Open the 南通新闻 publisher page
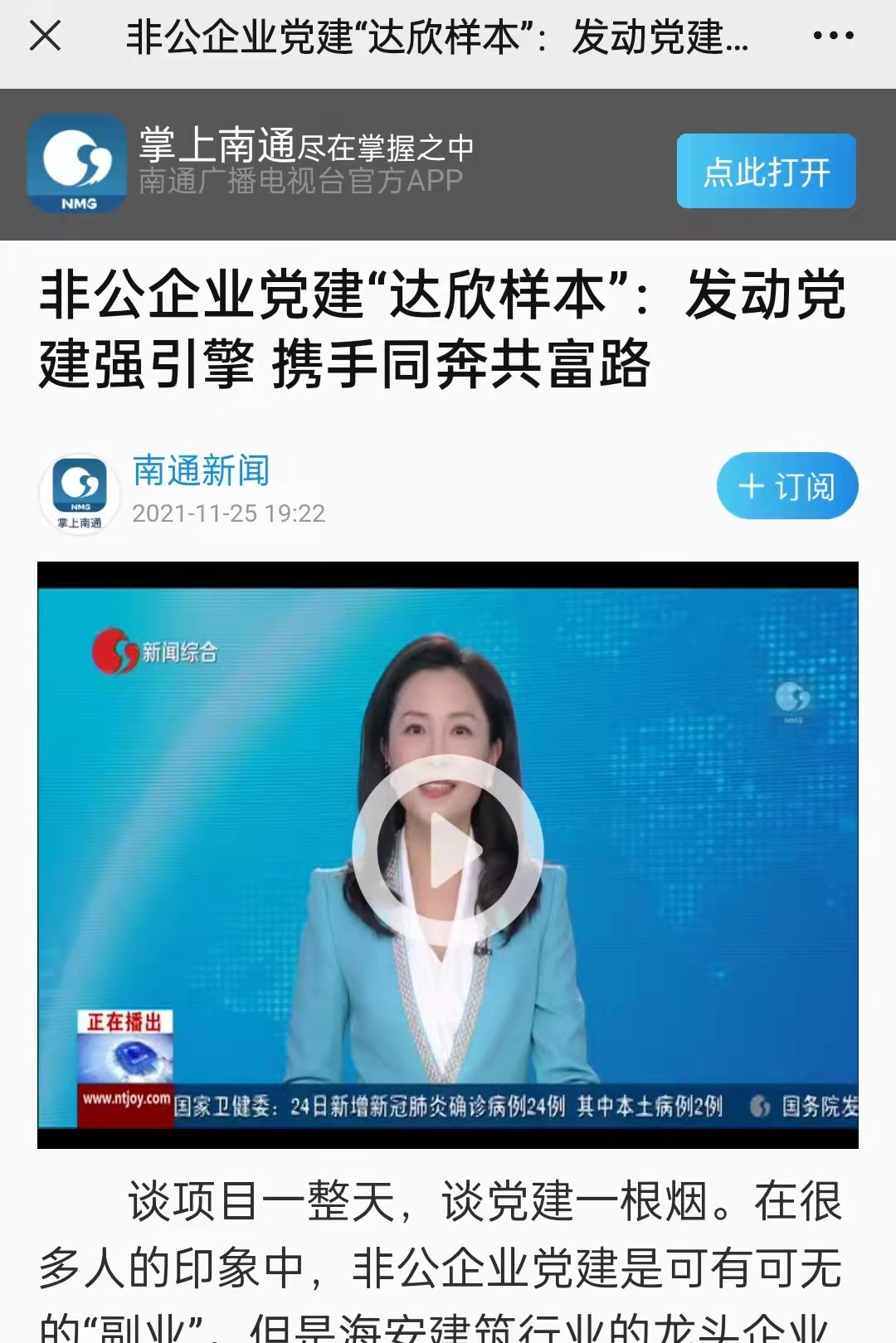 202,470
